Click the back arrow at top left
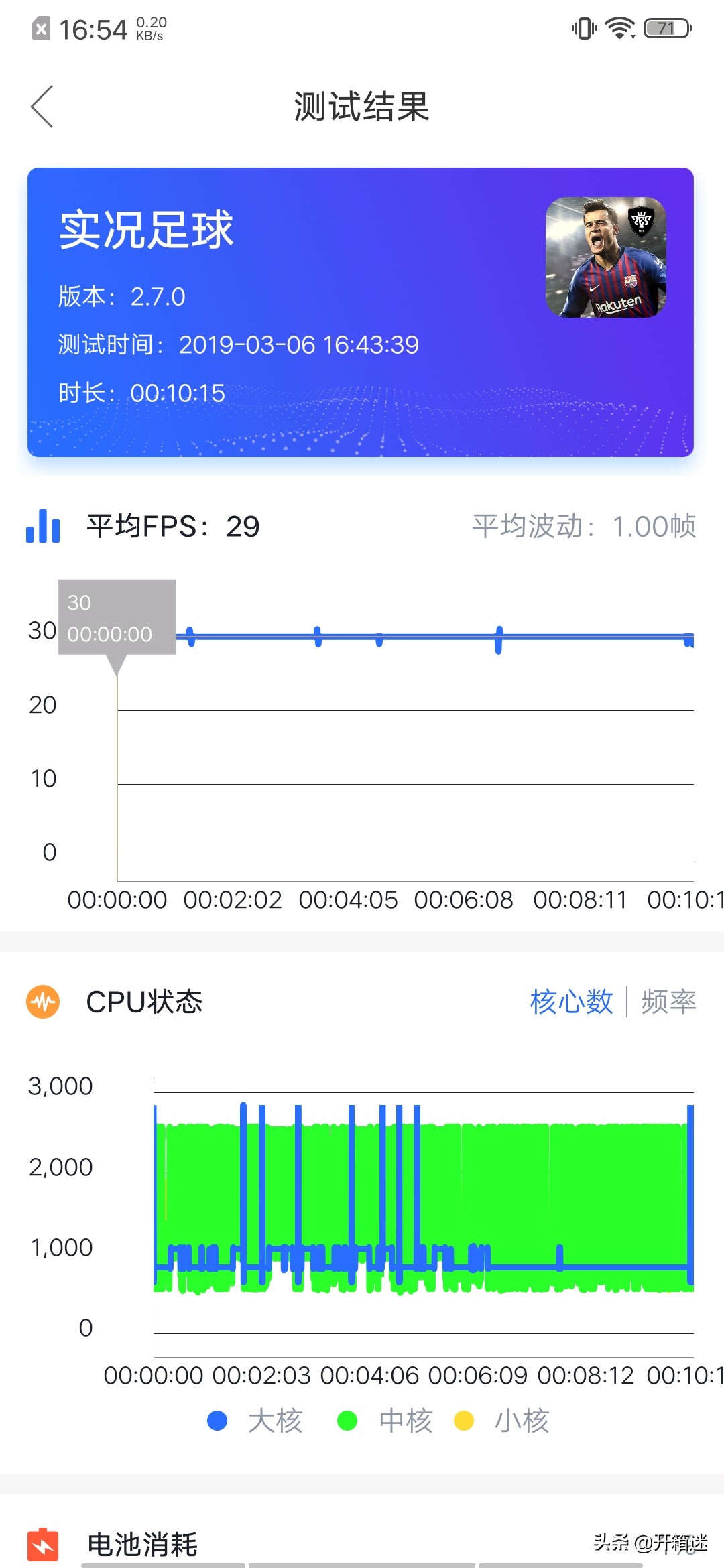Viewport: 724px width, 1568px height. (x=42, y=107)
